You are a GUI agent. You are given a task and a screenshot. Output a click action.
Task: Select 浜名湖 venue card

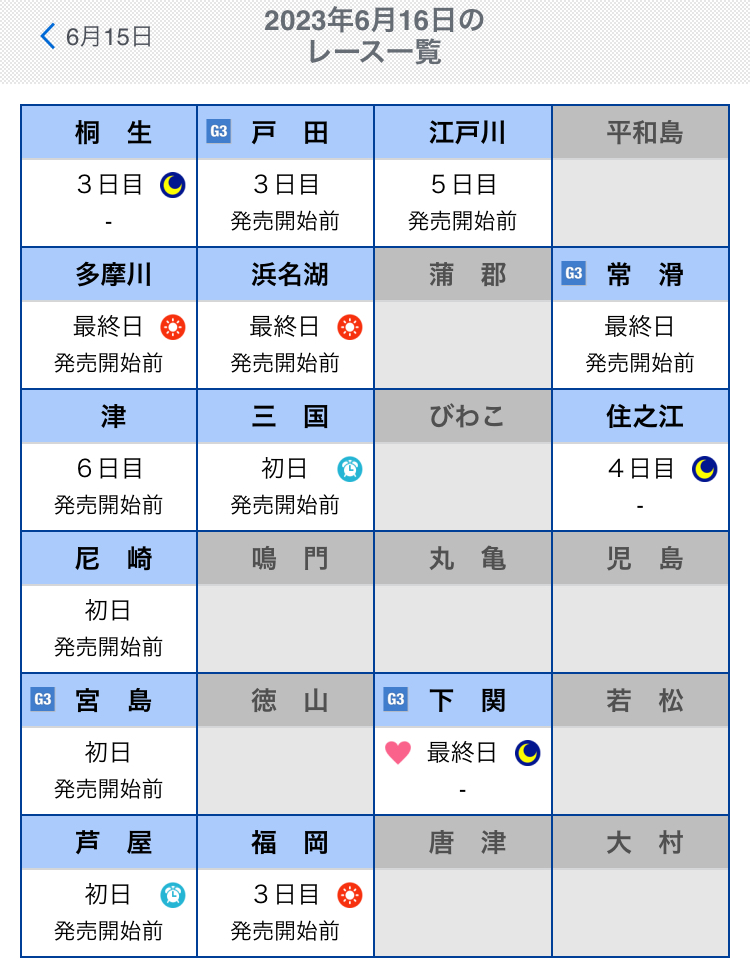(286, 318)
